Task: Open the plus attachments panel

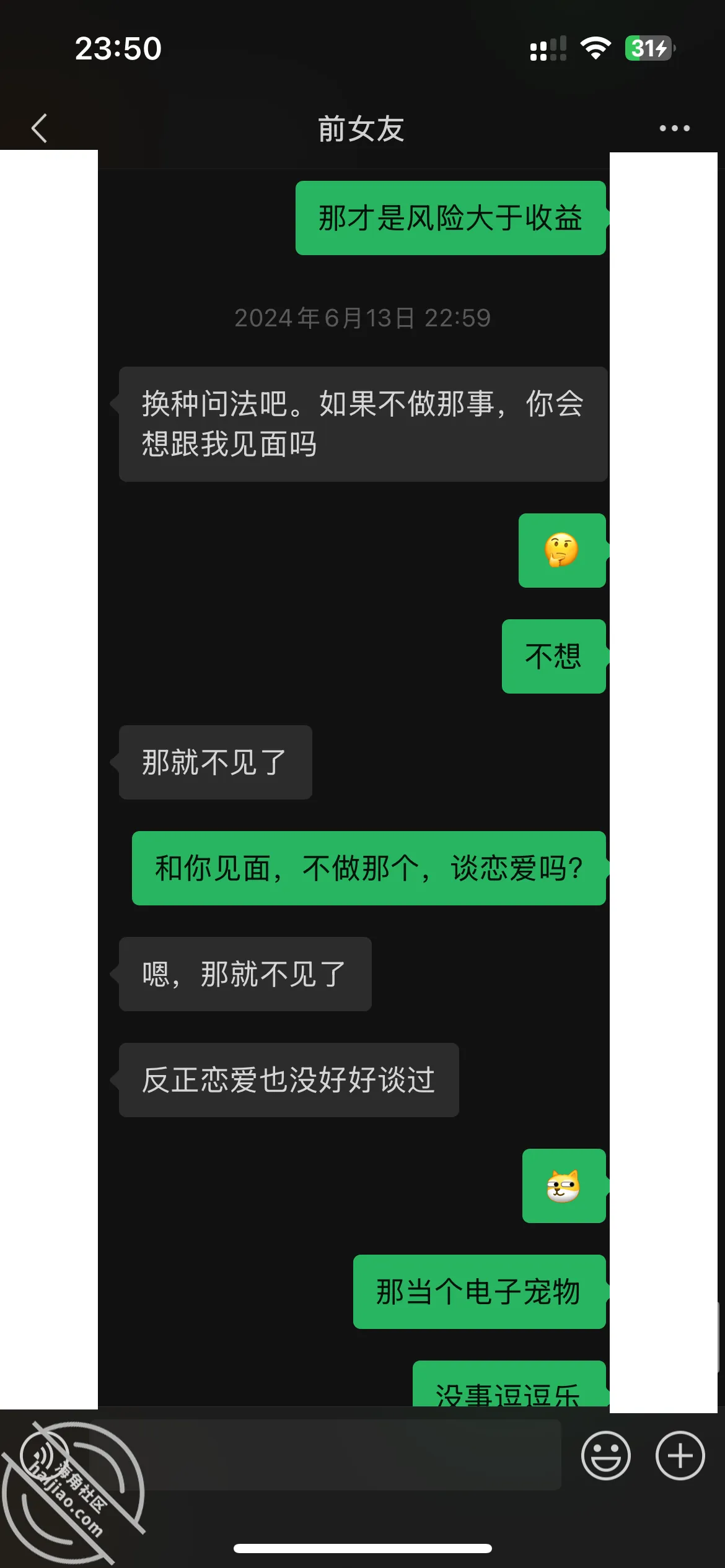Action: tap(680, 1455)
